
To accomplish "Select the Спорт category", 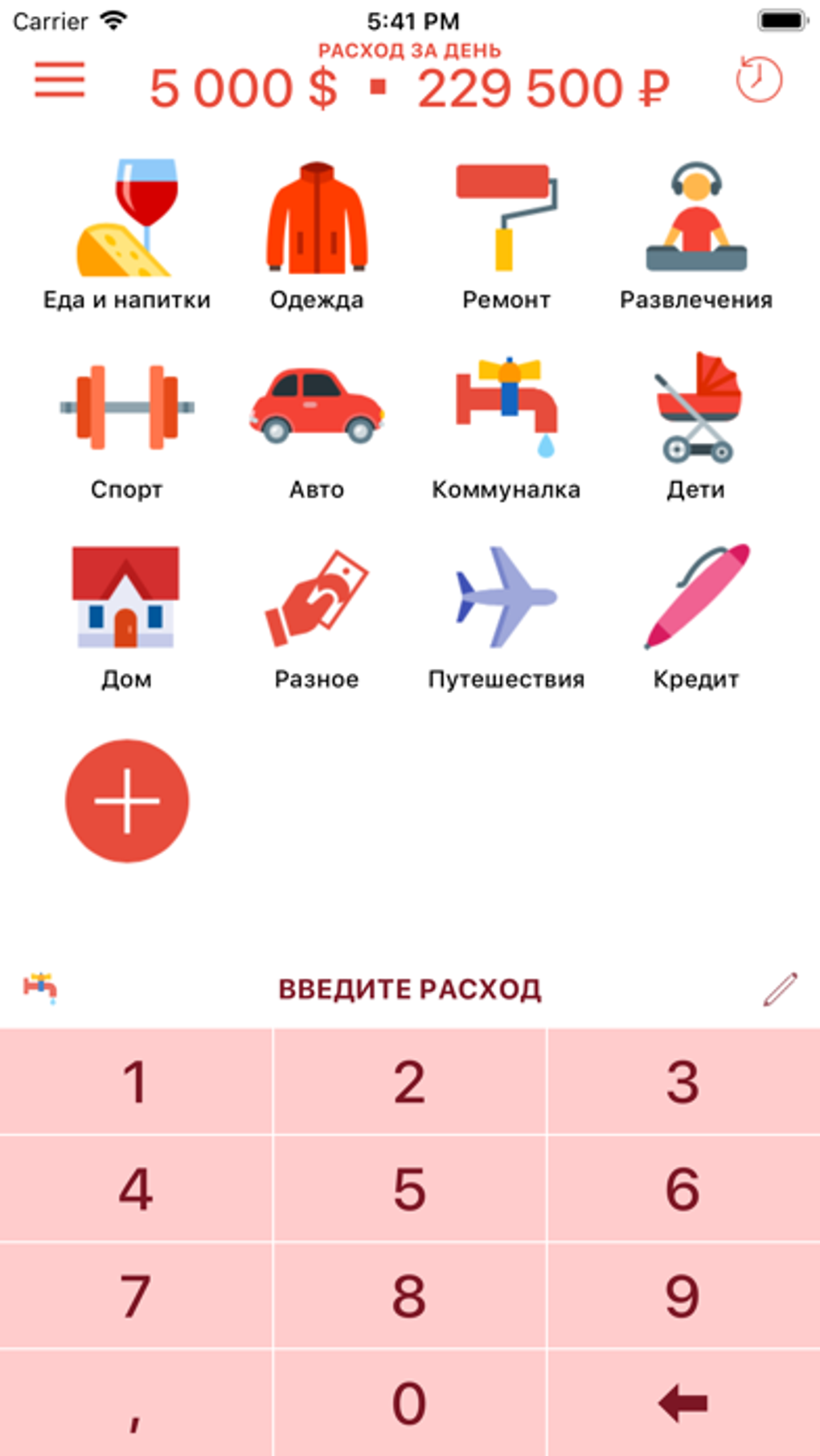I will [126, 424].
